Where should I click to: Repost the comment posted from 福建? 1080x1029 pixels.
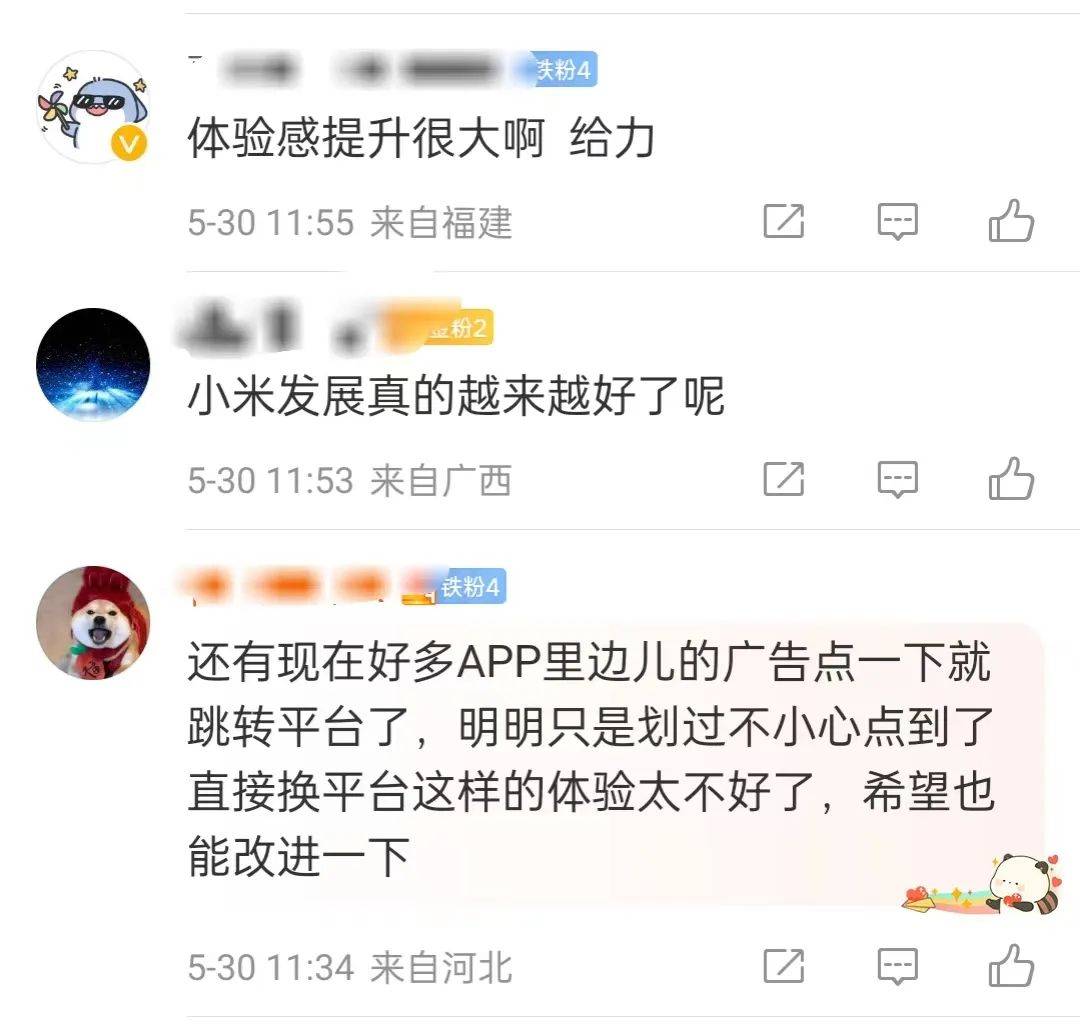pyautogui.click(x=784, y=221)
